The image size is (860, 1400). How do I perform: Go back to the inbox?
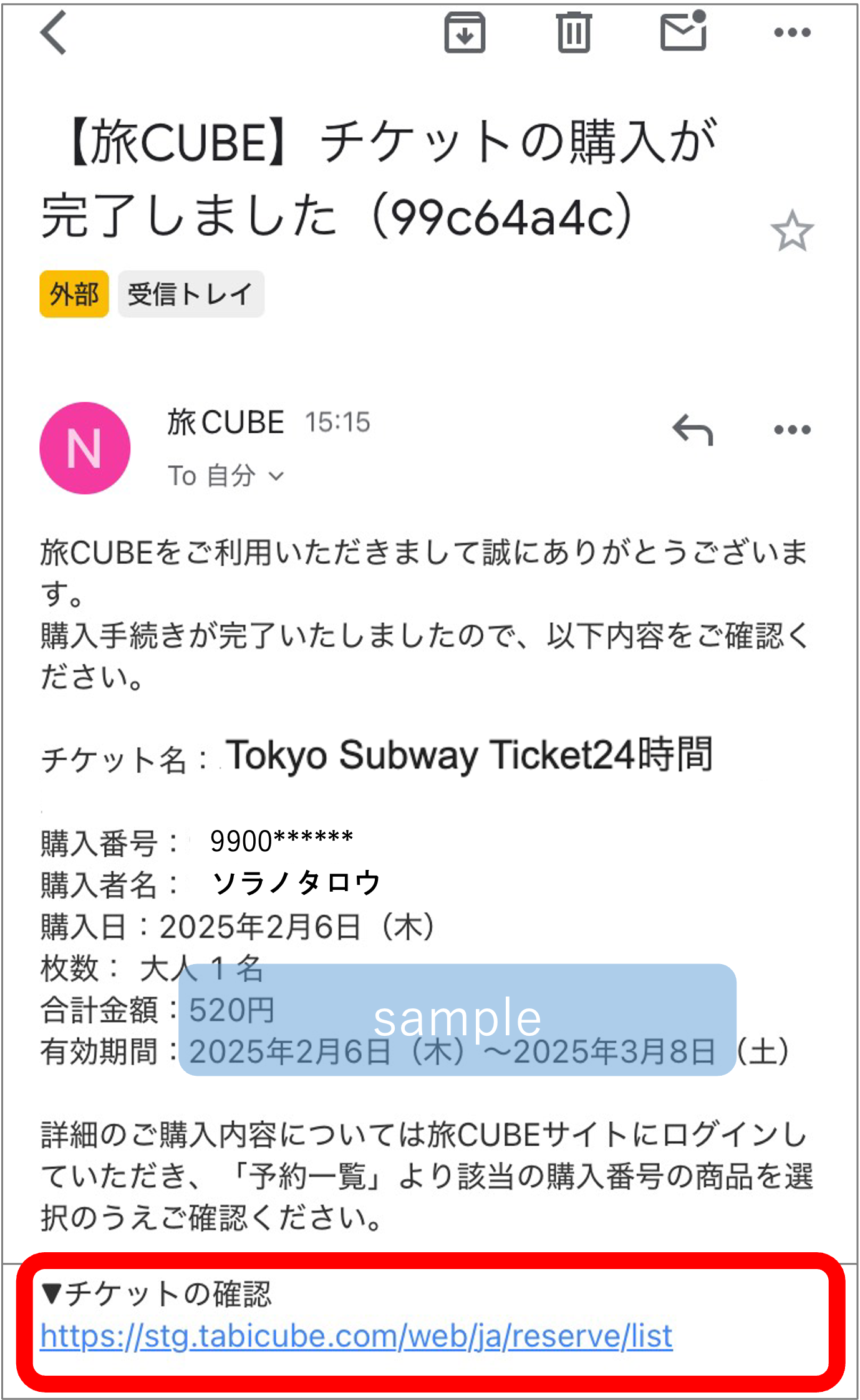click(x=54, y=33)
